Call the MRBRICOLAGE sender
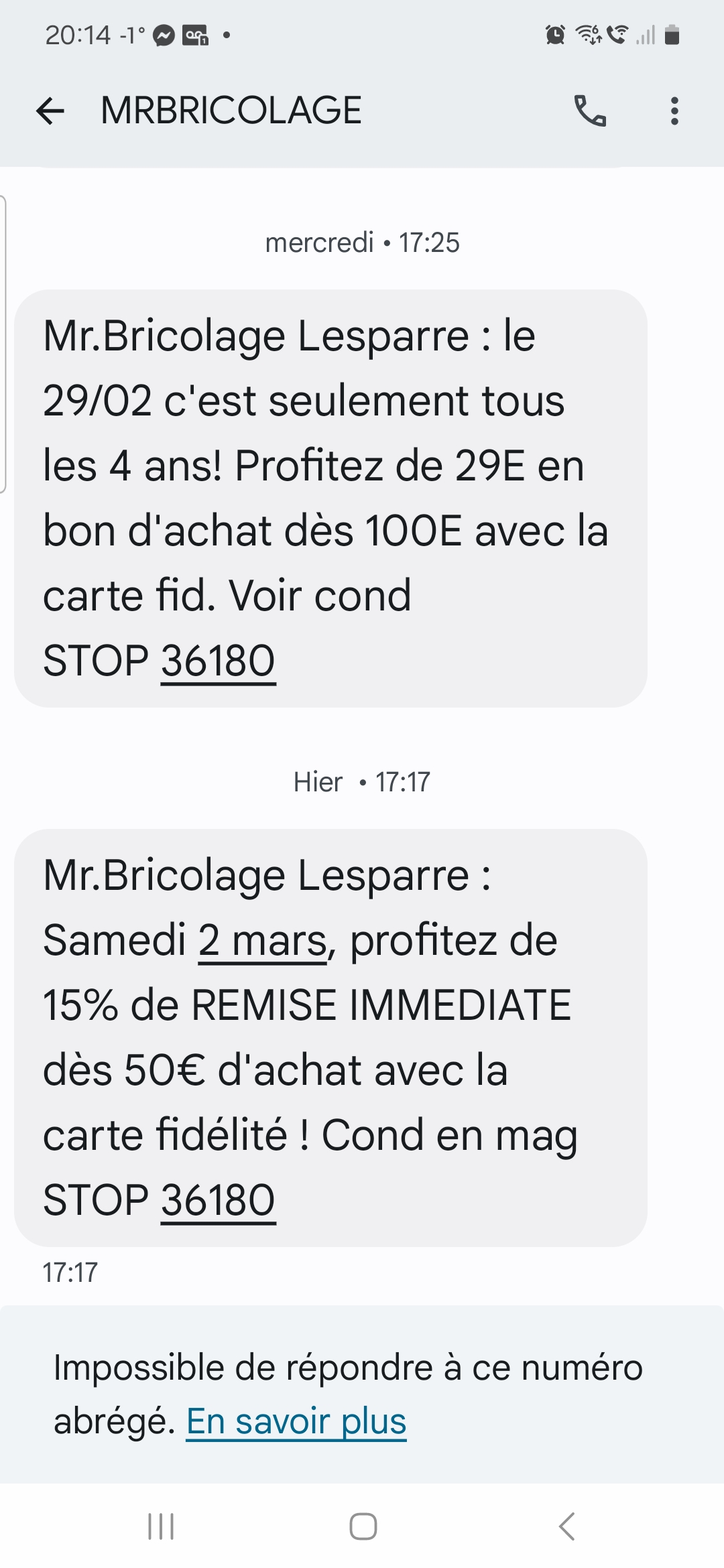 click(590, 111)
